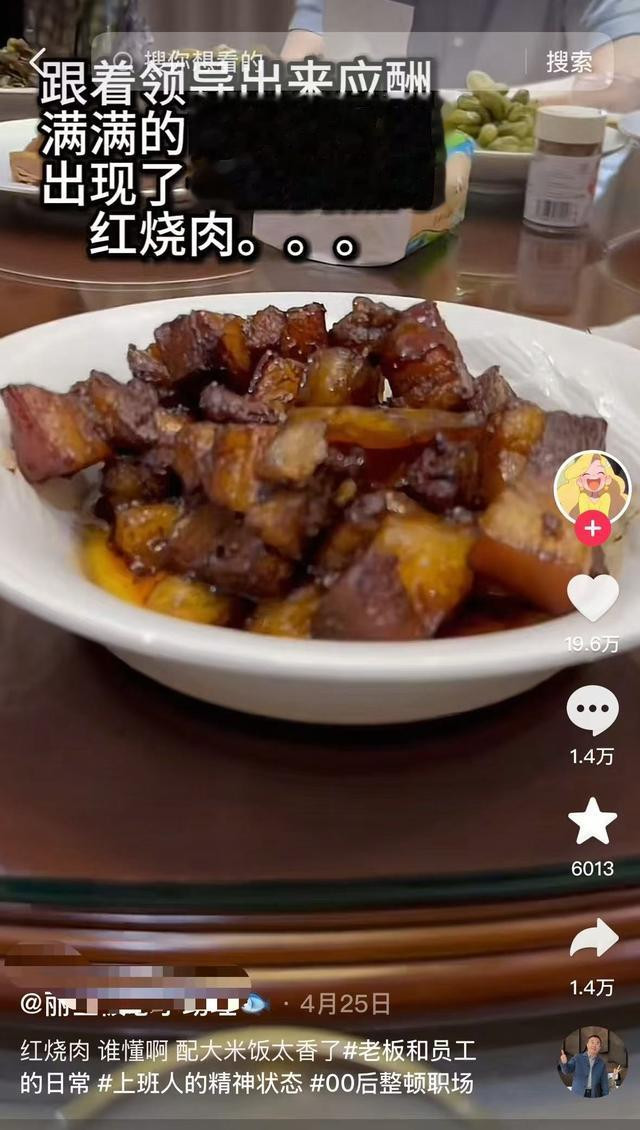
Task: Open the author's username link
Action: pos(130,1003)
